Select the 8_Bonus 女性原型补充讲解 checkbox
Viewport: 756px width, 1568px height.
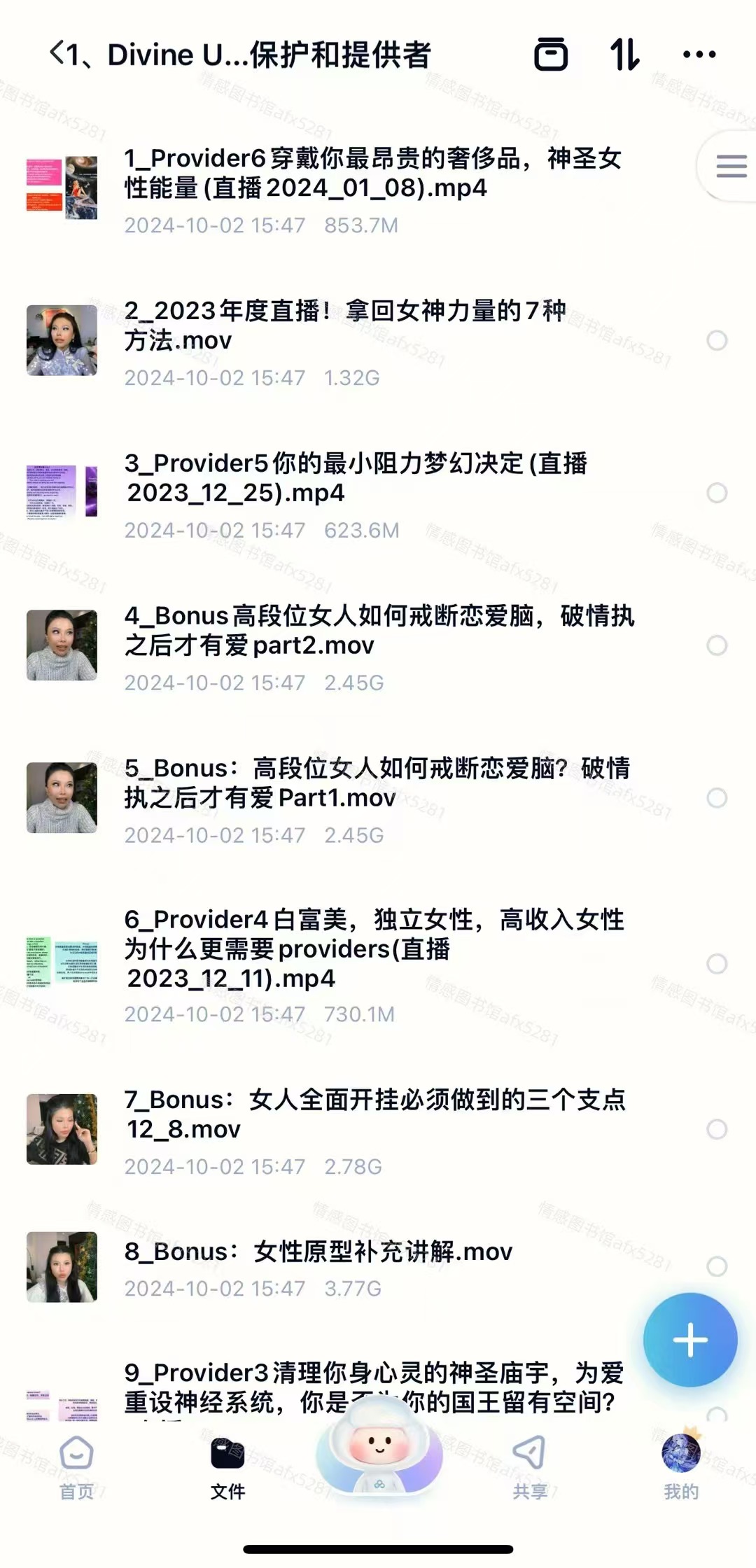[x=716, y=1266]
